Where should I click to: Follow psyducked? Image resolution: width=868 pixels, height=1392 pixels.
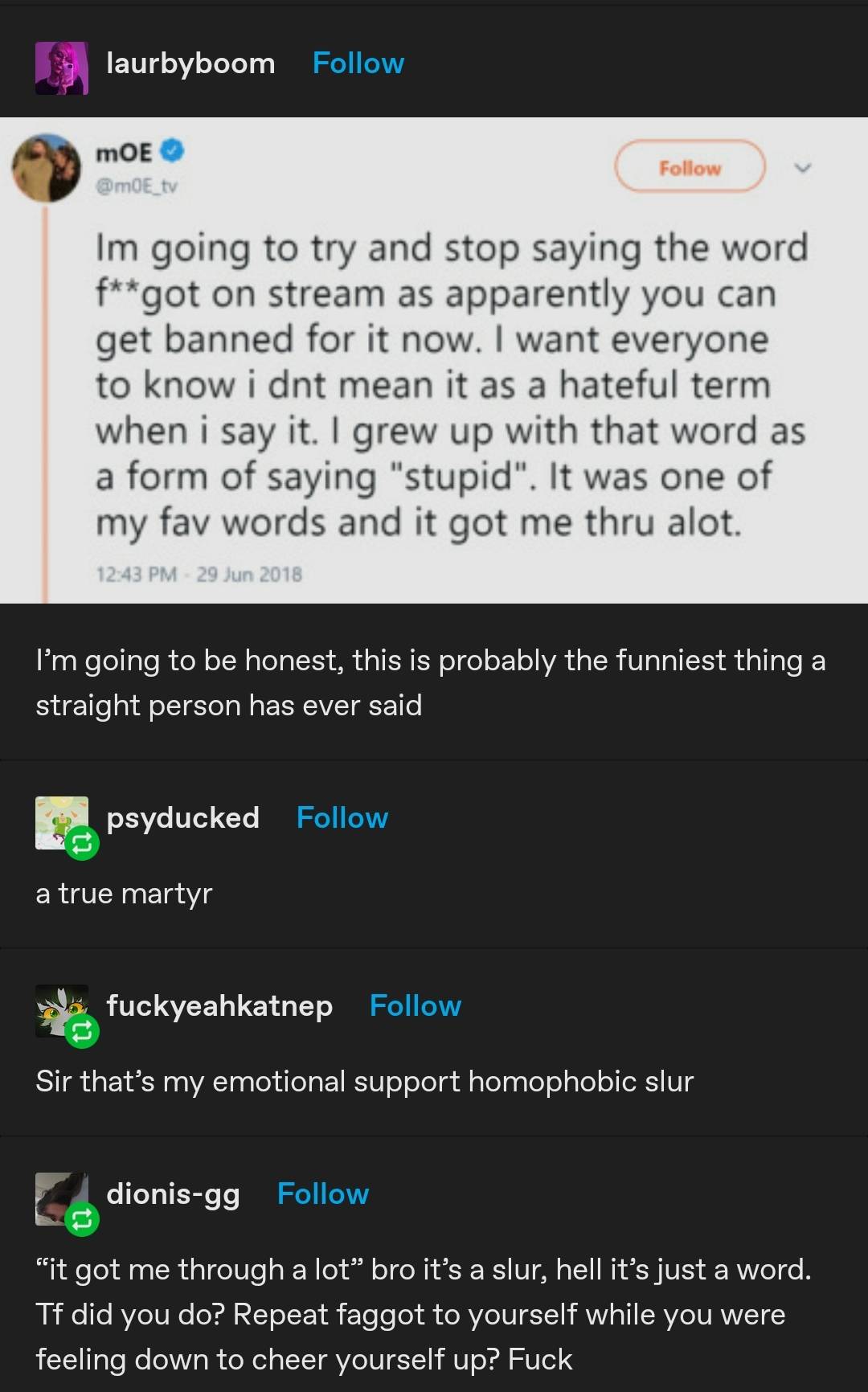342,817
